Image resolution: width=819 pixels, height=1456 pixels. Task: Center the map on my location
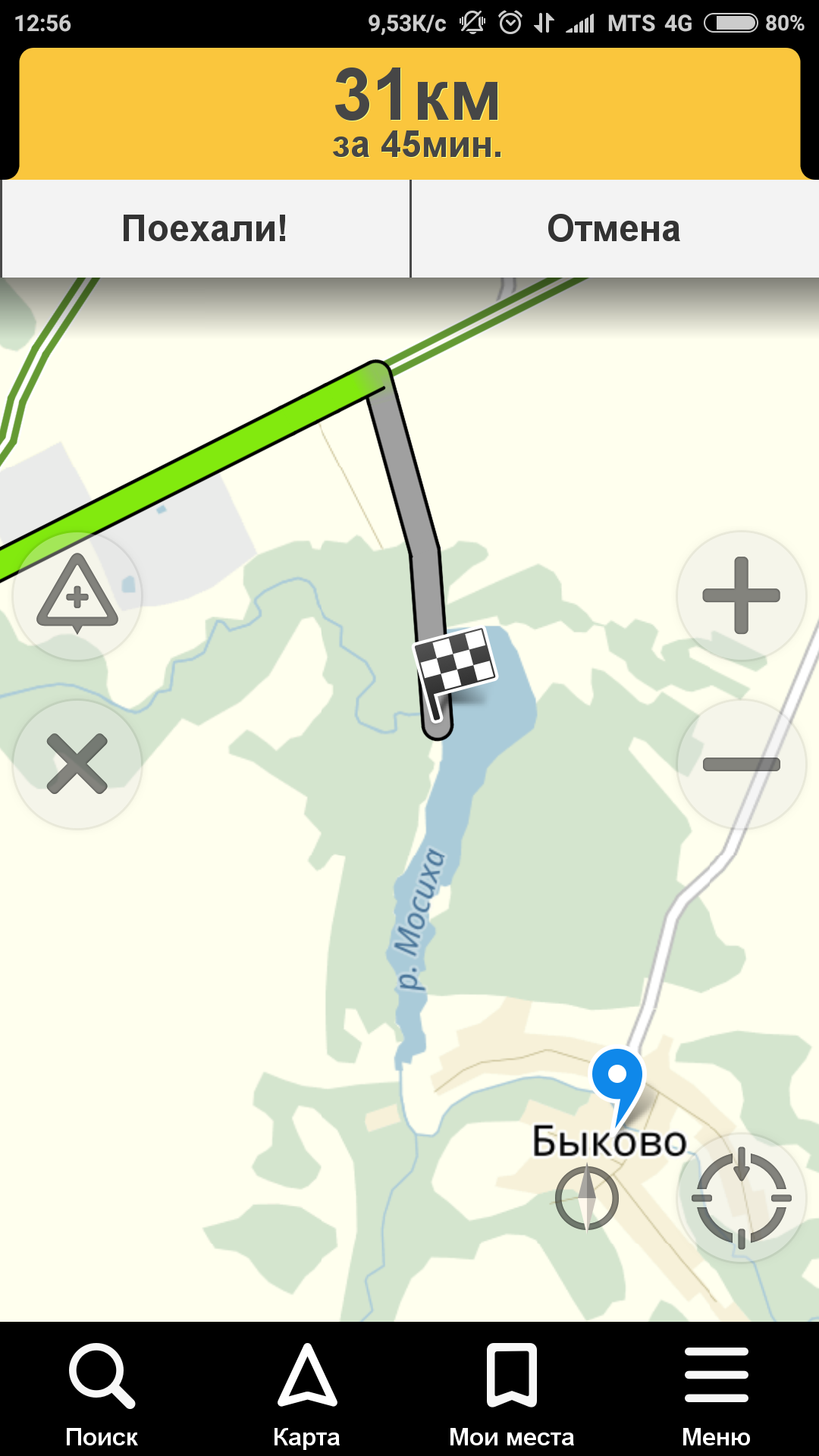click(x=741, y=1198)
